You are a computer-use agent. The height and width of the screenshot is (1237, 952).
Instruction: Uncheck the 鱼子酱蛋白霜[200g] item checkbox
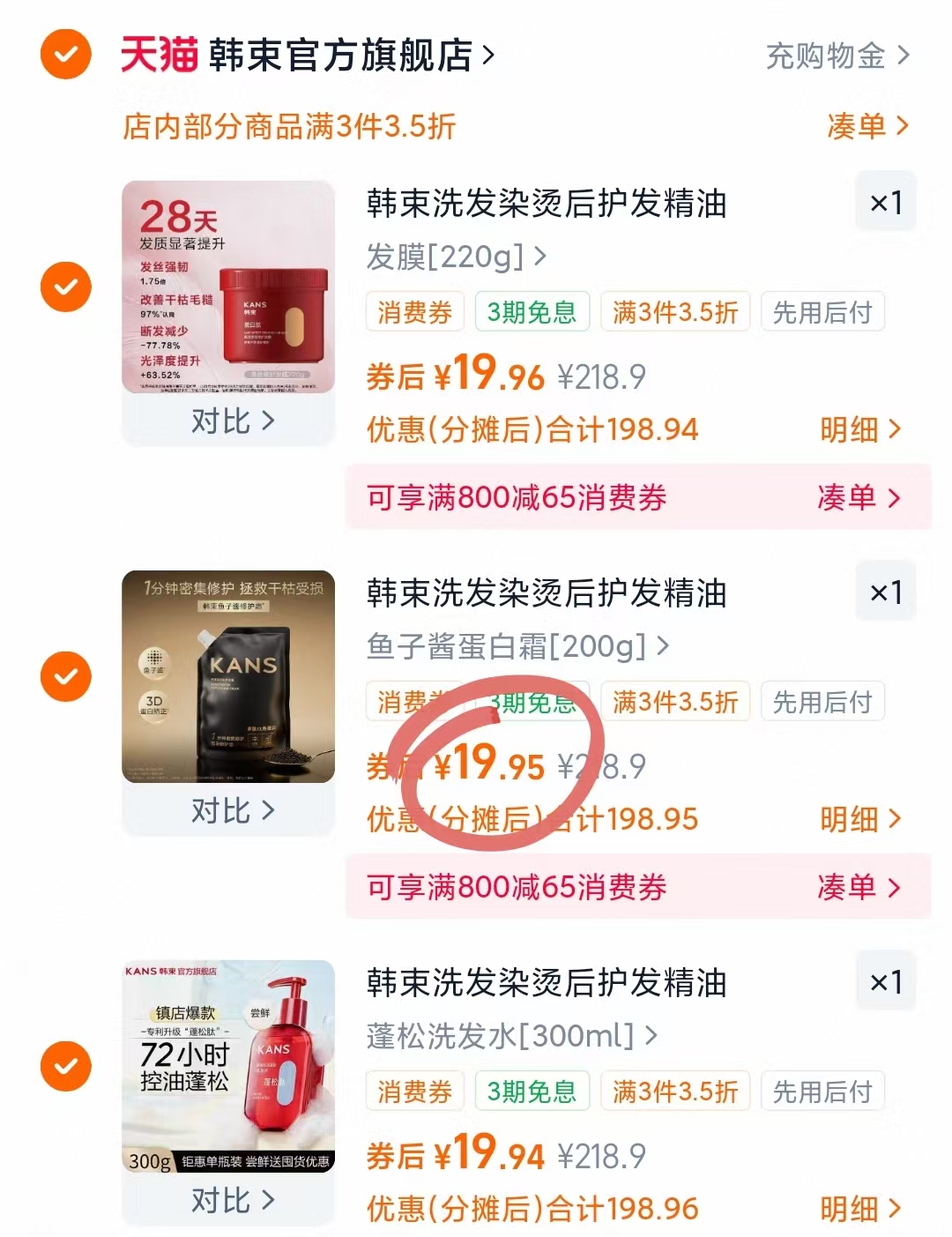[x=64, y=676]
